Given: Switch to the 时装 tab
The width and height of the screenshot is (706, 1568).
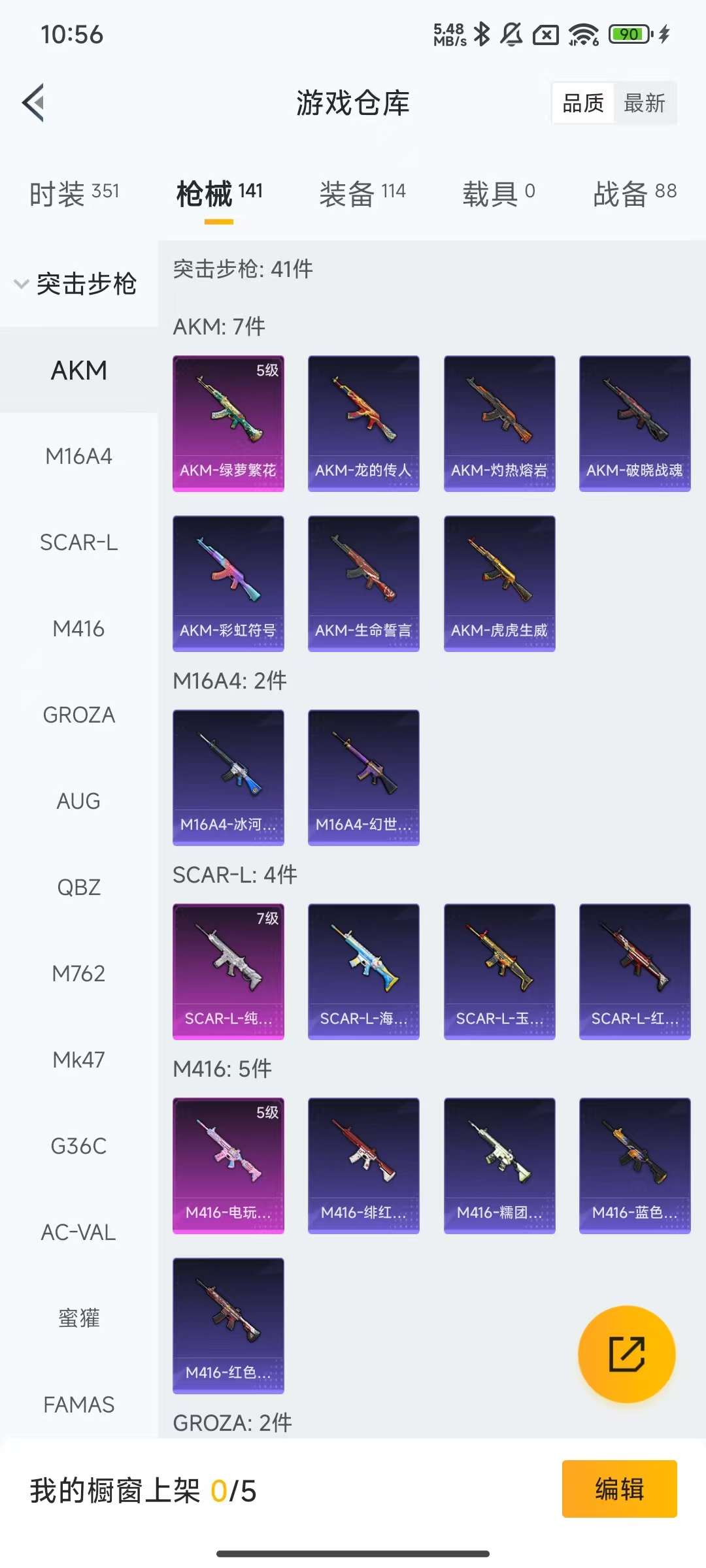Looking at the screenshot, I should (74, 193).
